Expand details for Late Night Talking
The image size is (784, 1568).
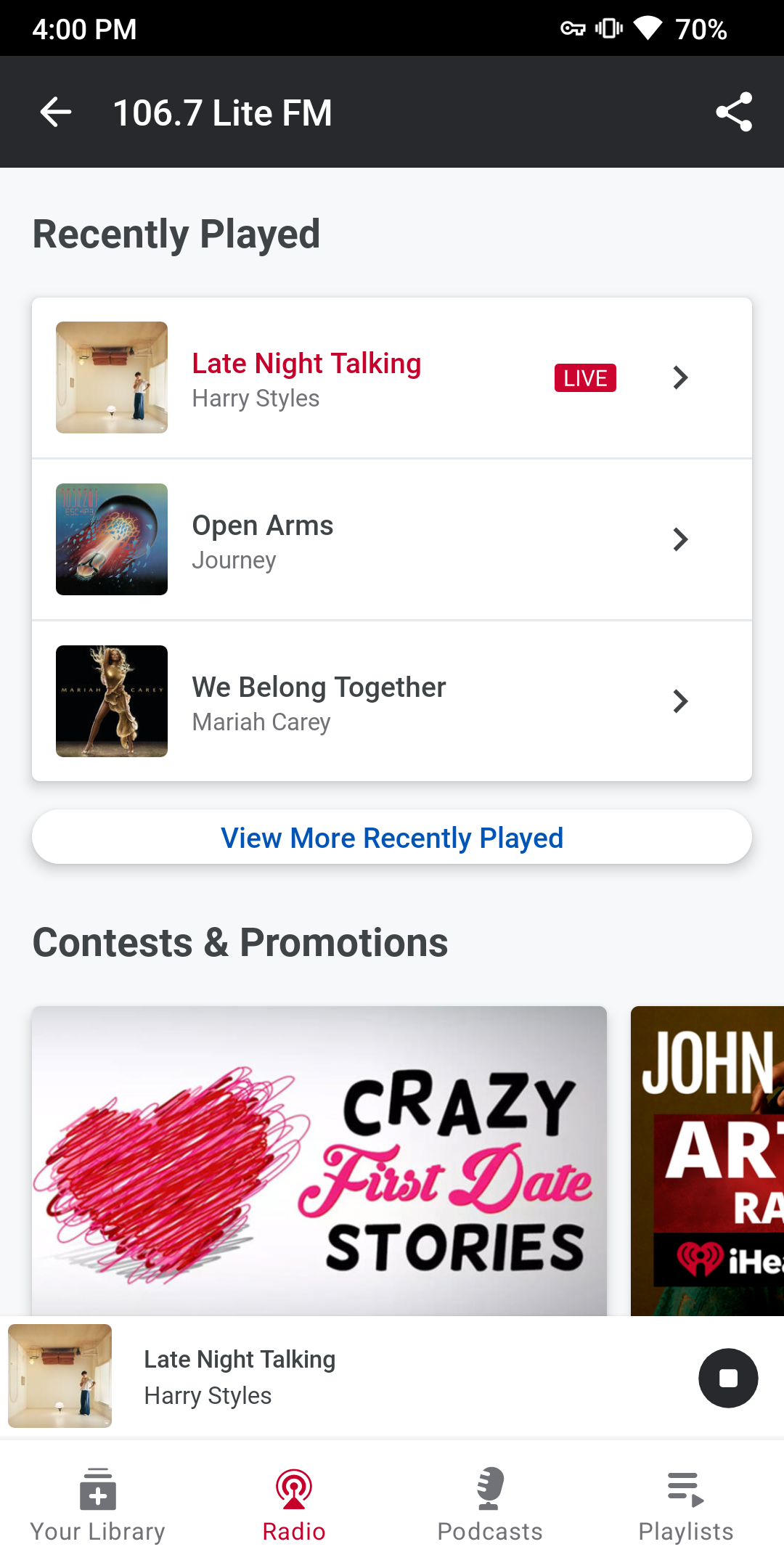679,377
